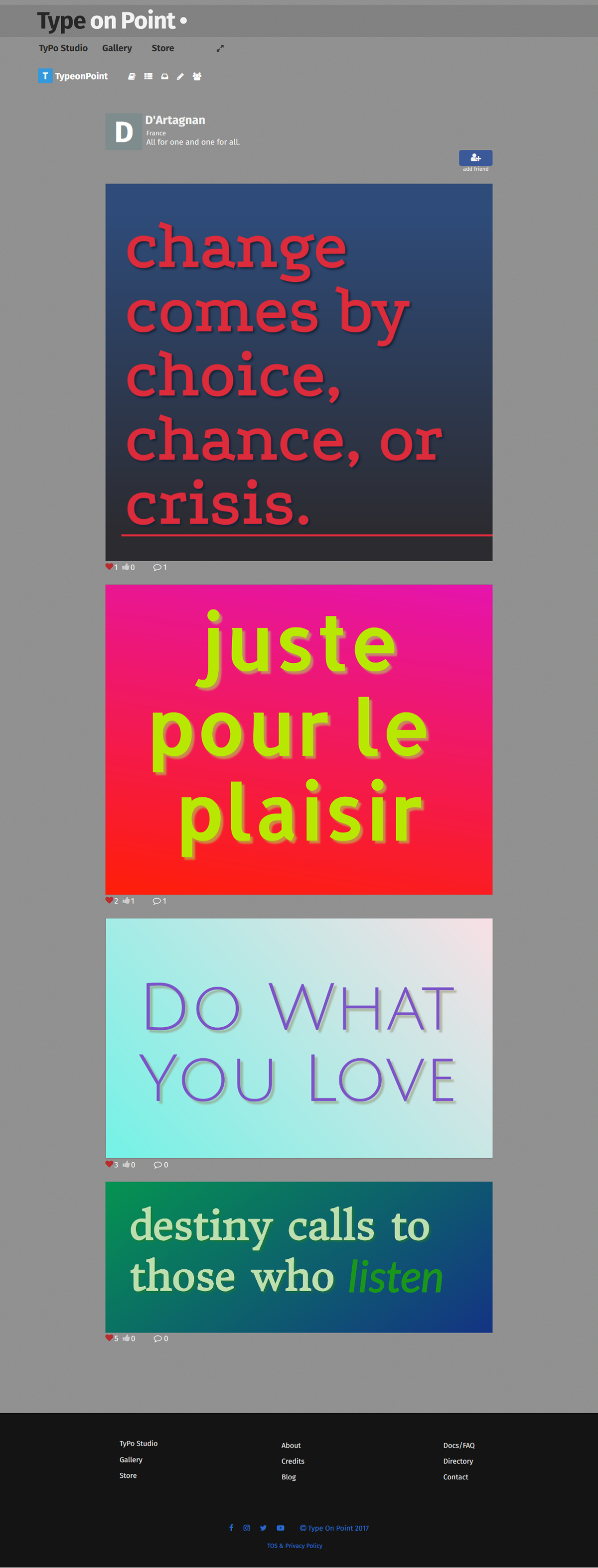Open Docs/FAQ in the footer
The width and height of the screenshot is (598, 1568).
(x=458, y=1445)
